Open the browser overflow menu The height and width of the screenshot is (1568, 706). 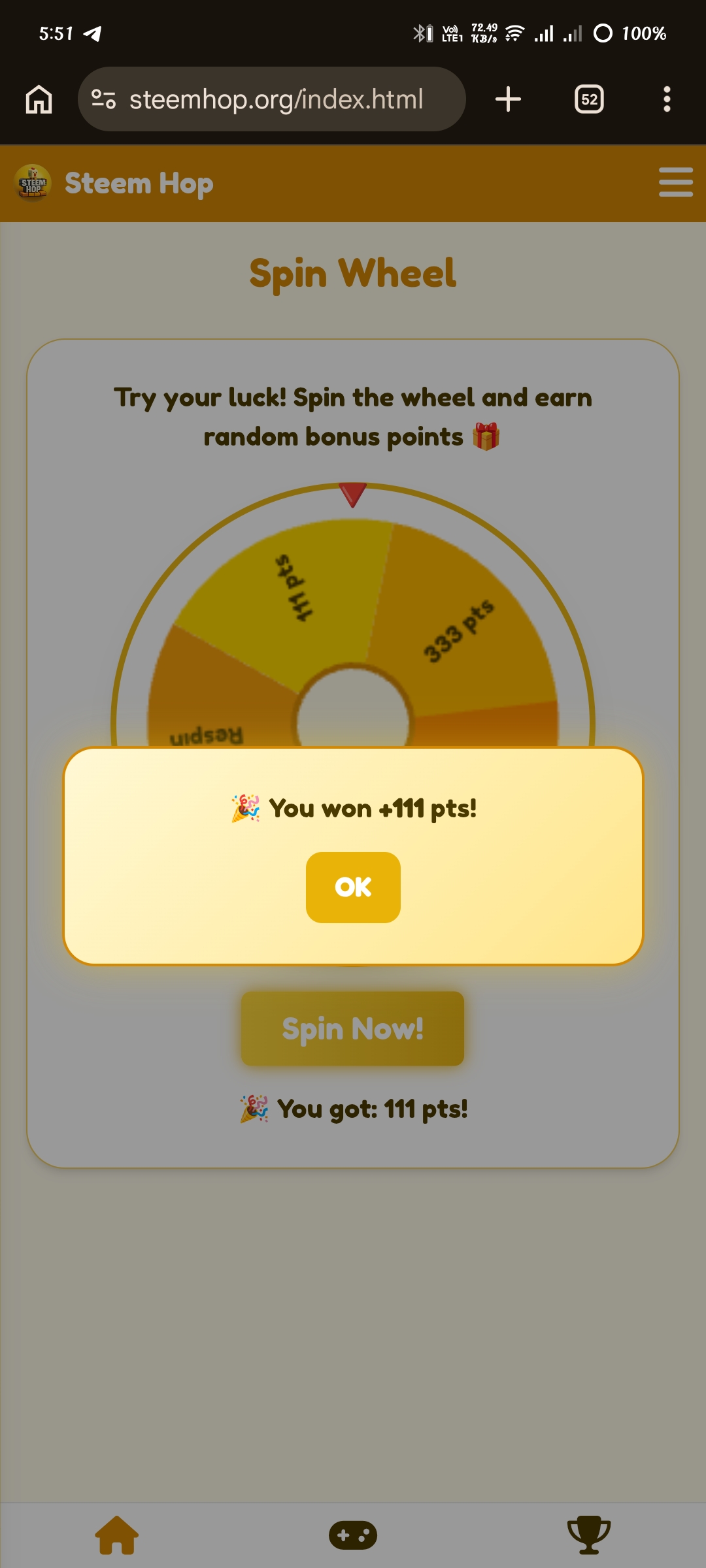pyautogui.click(x=667, y=99)
